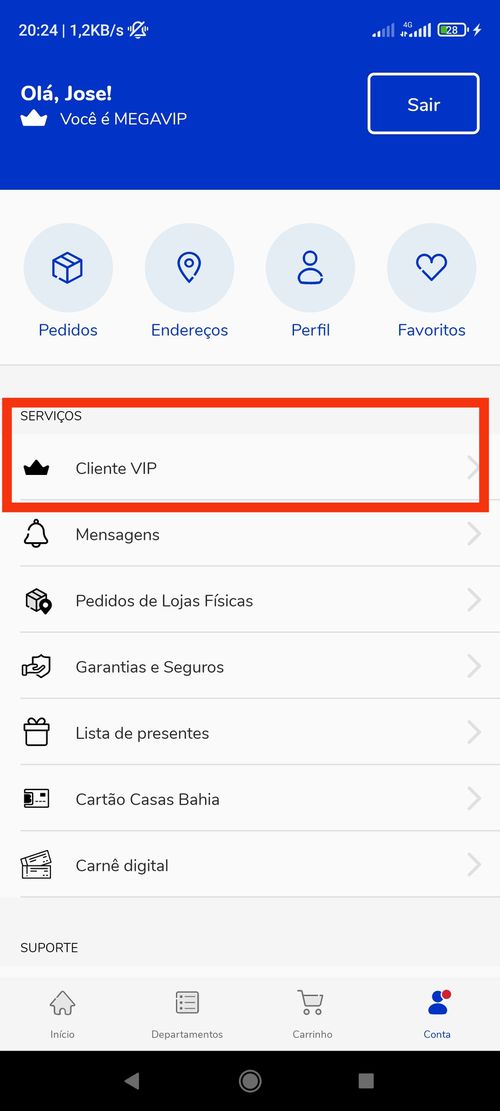
Task: Select Pedidos de Lojas Físicas
Action: point(250,600)
